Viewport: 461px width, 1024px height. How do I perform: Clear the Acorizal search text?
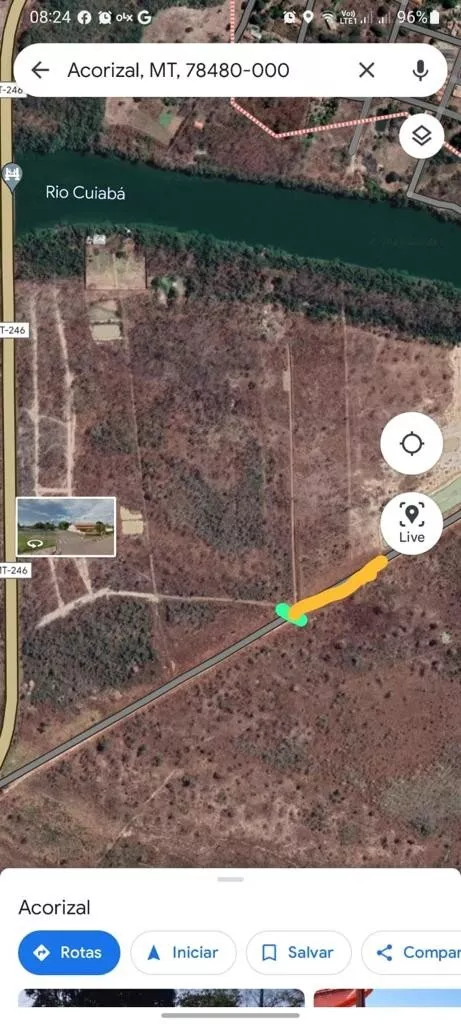pyautogui.click(x=367, y=70)
